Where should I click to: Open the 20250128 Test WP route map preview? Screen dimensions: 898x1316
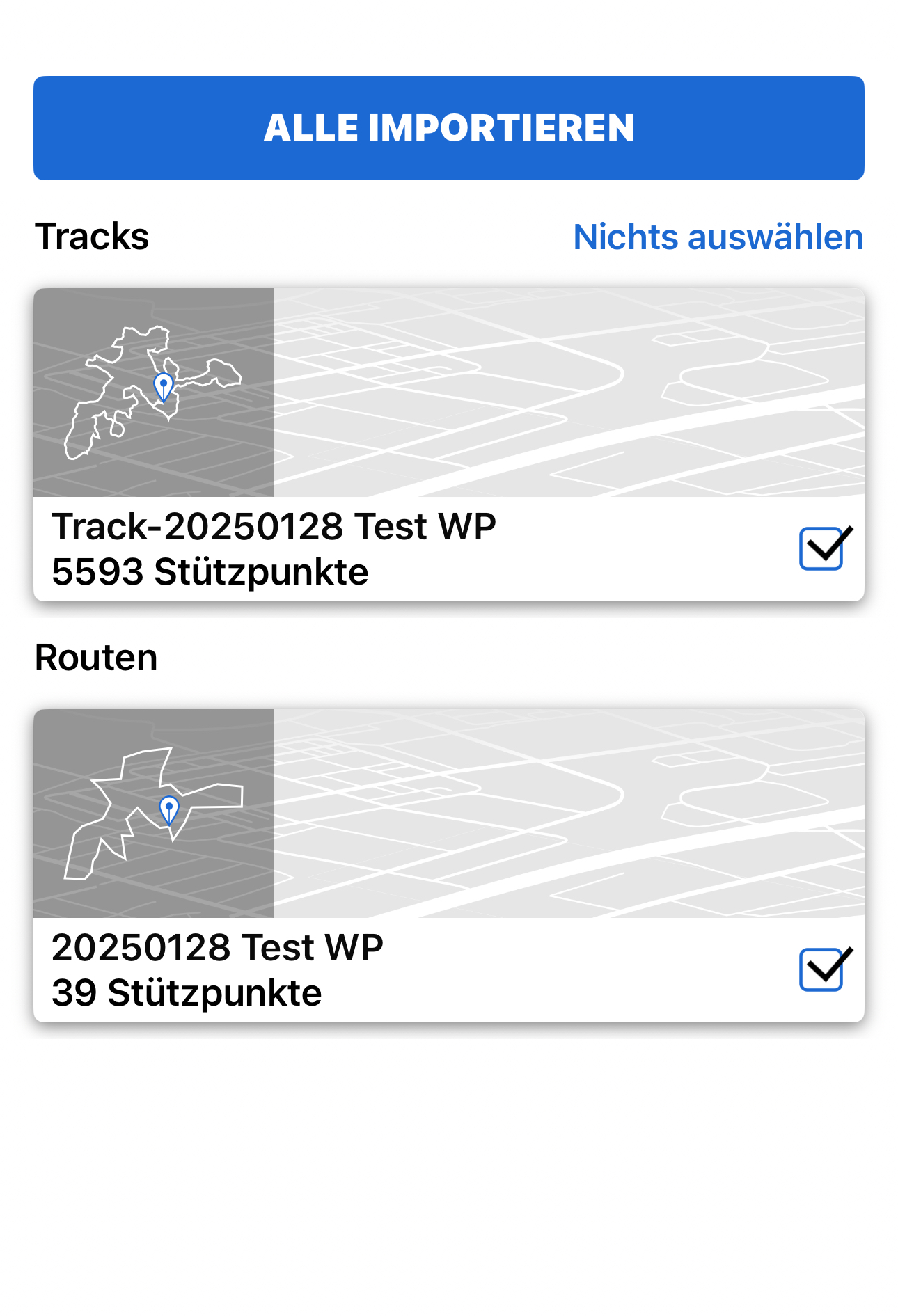[x=449, y=813]
